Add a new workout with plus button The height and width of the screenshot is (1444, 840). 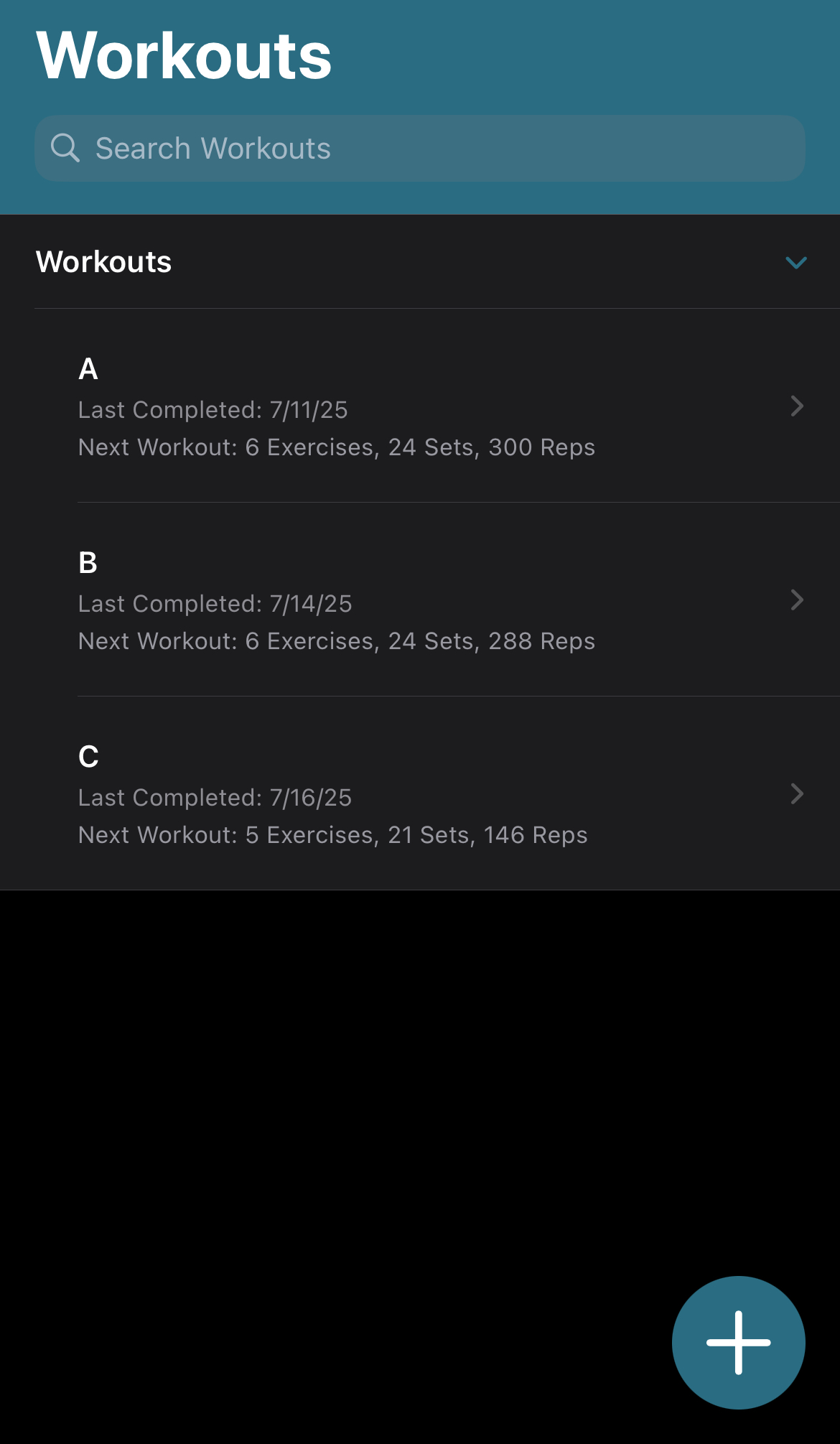coord(738,1342)
